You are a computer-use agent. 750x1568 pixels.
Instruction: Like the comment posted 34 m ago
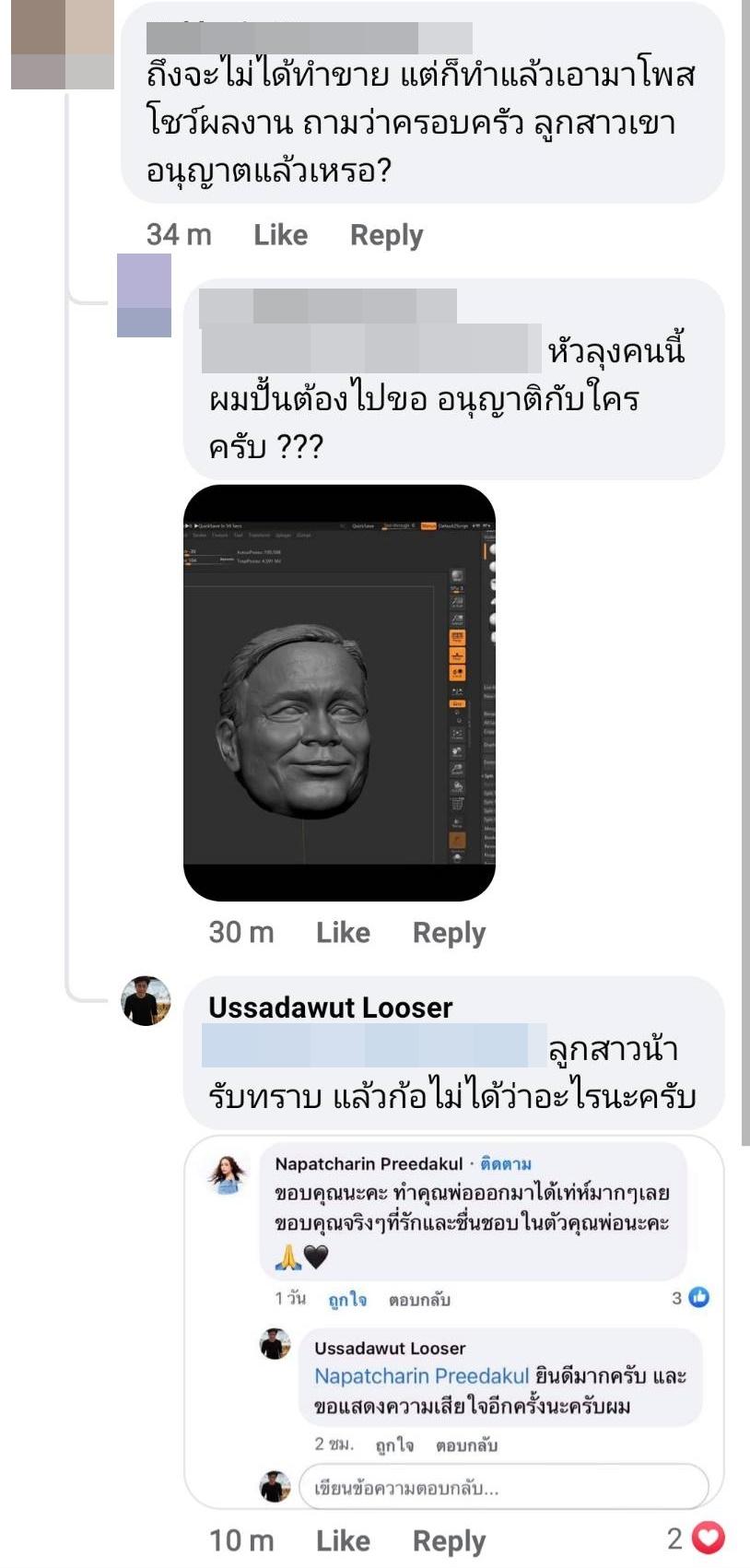280,235
